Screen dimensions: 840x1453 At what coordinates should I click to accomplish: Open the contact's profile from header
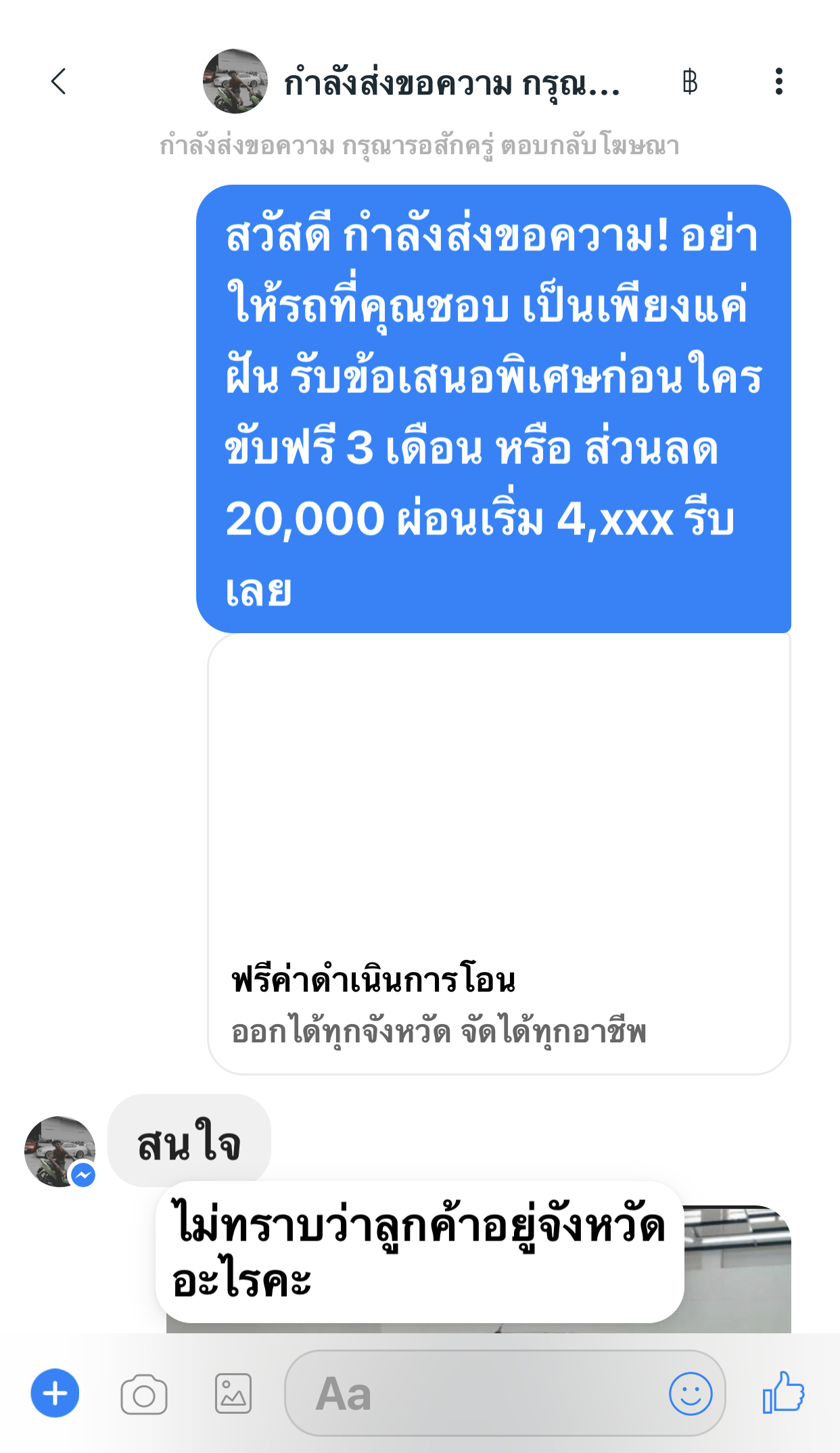pos(235,81)
